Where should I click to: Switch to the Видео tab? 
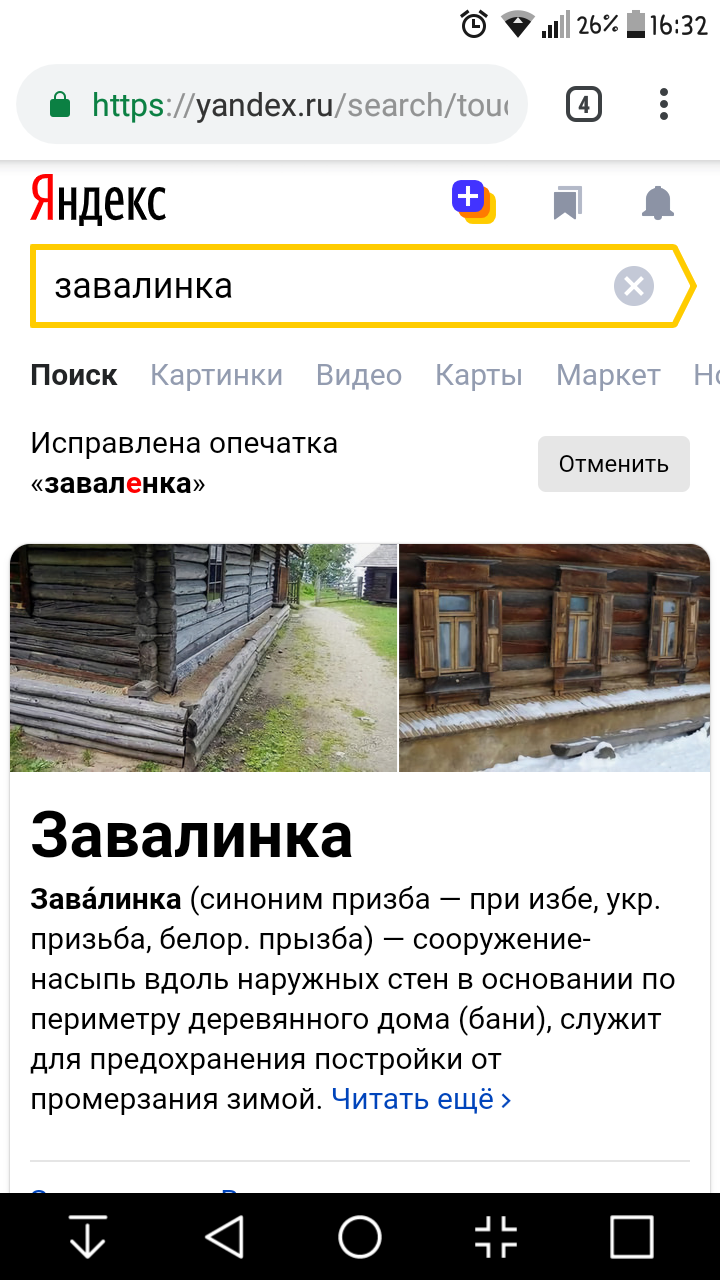358,375
